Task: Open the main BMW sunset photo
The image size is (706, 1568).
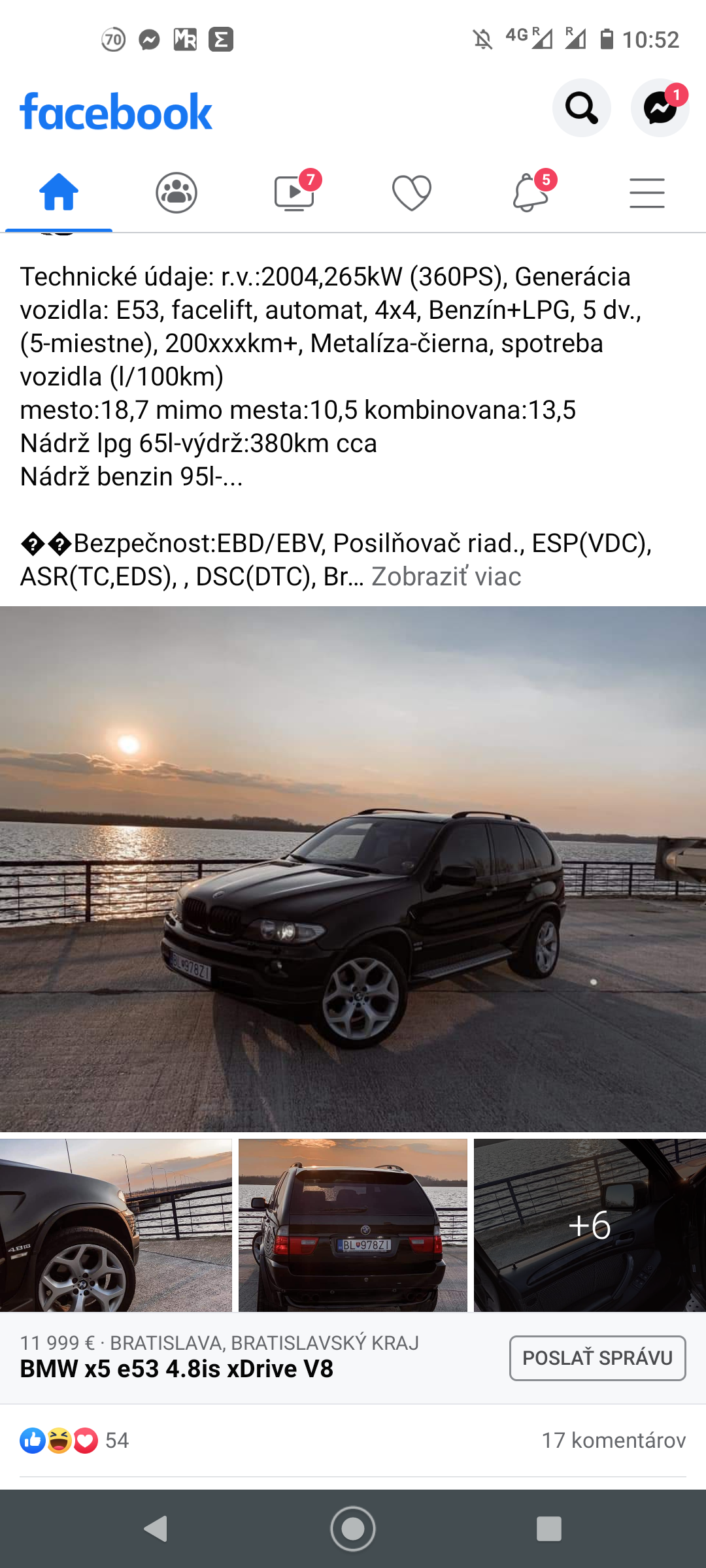Action: [x=353, y=869]
